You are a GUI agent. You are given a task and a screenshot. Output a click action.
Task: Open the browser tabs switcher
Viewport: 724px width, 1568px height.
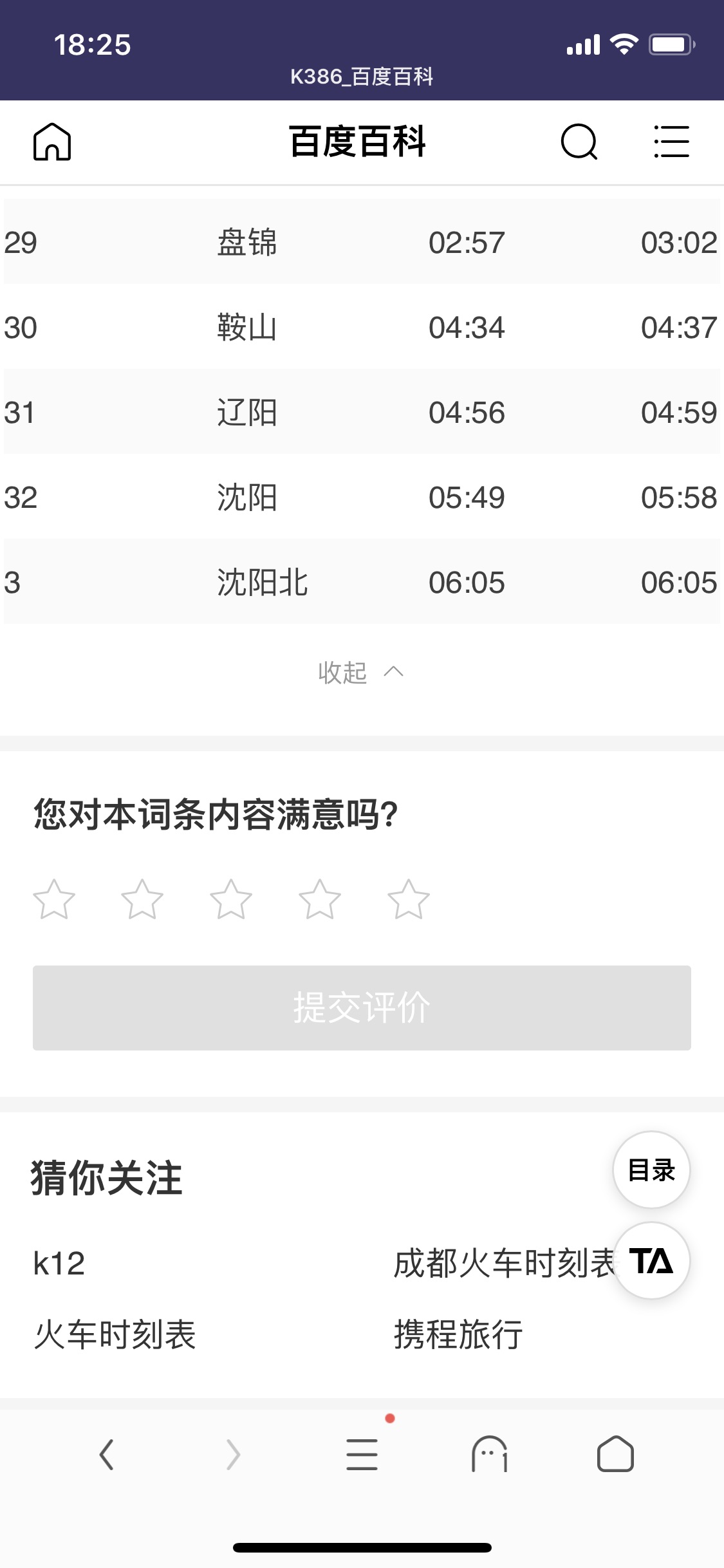(x=489, y=1455)
